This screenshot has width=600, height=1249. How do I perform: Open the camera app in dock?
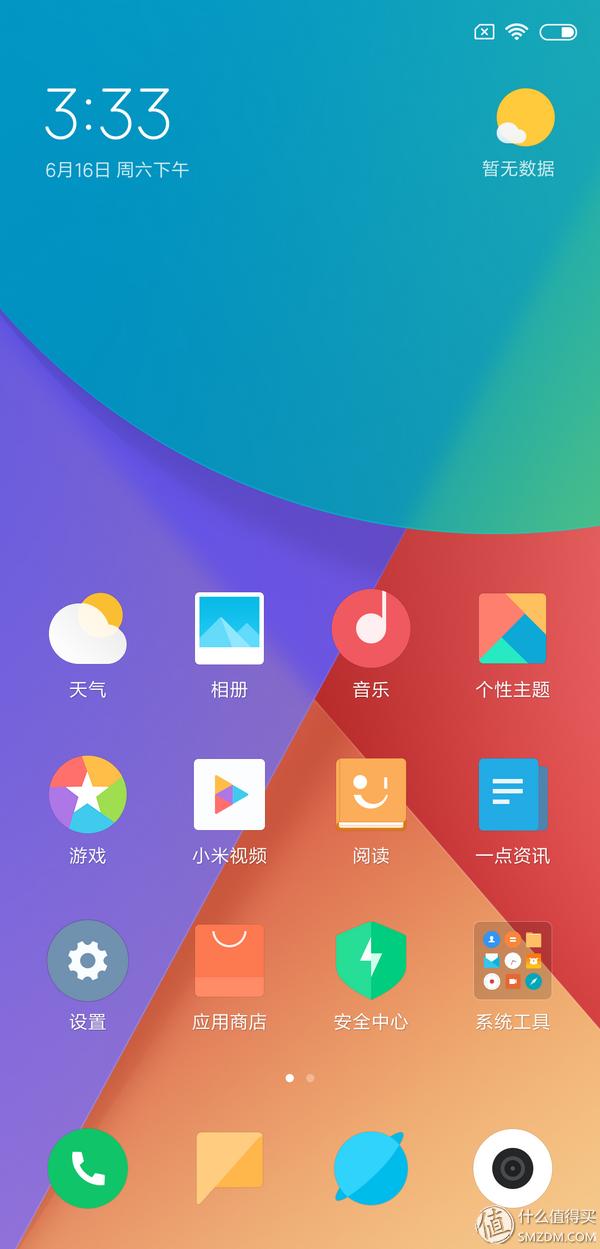click(512, 1168)
